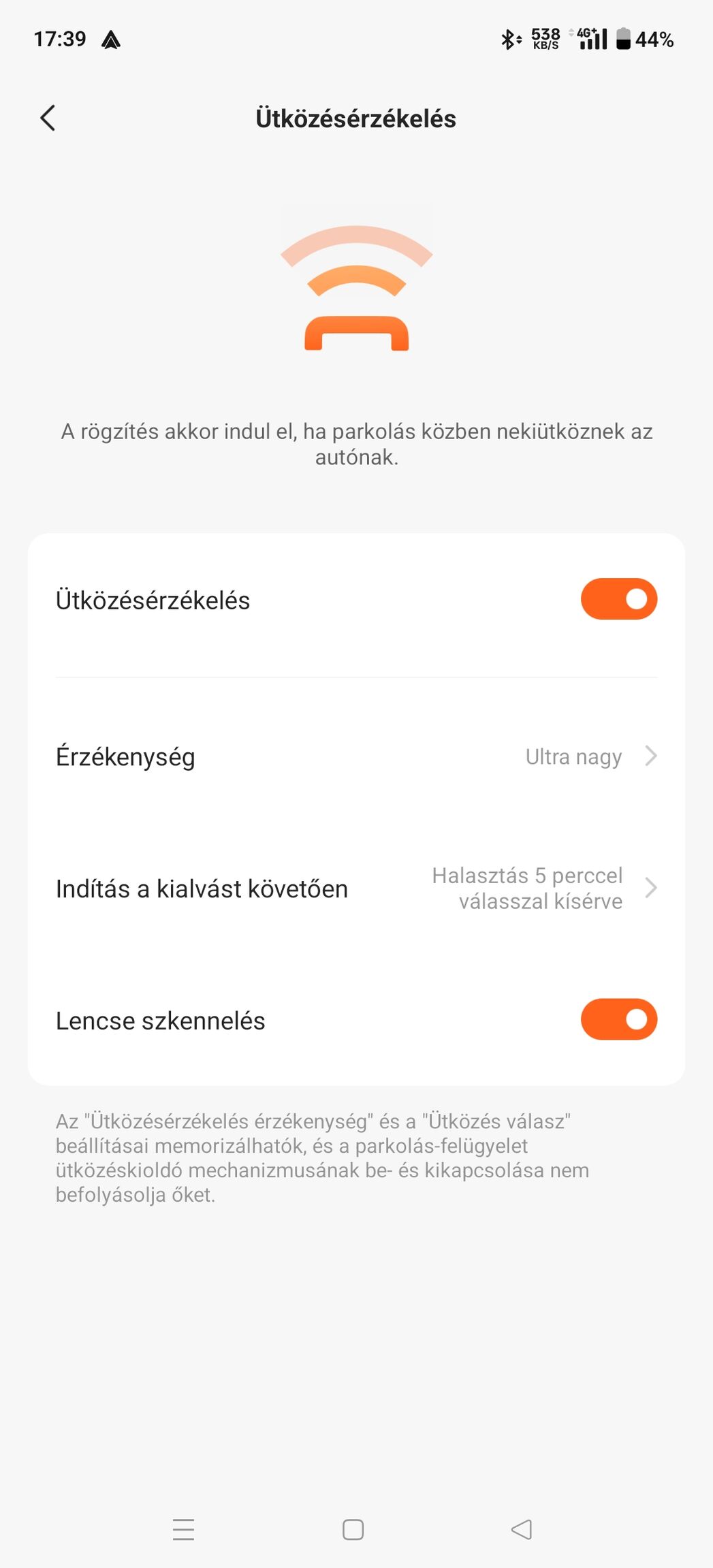
Task: Tap the system home button
Action: (353, 1529)
